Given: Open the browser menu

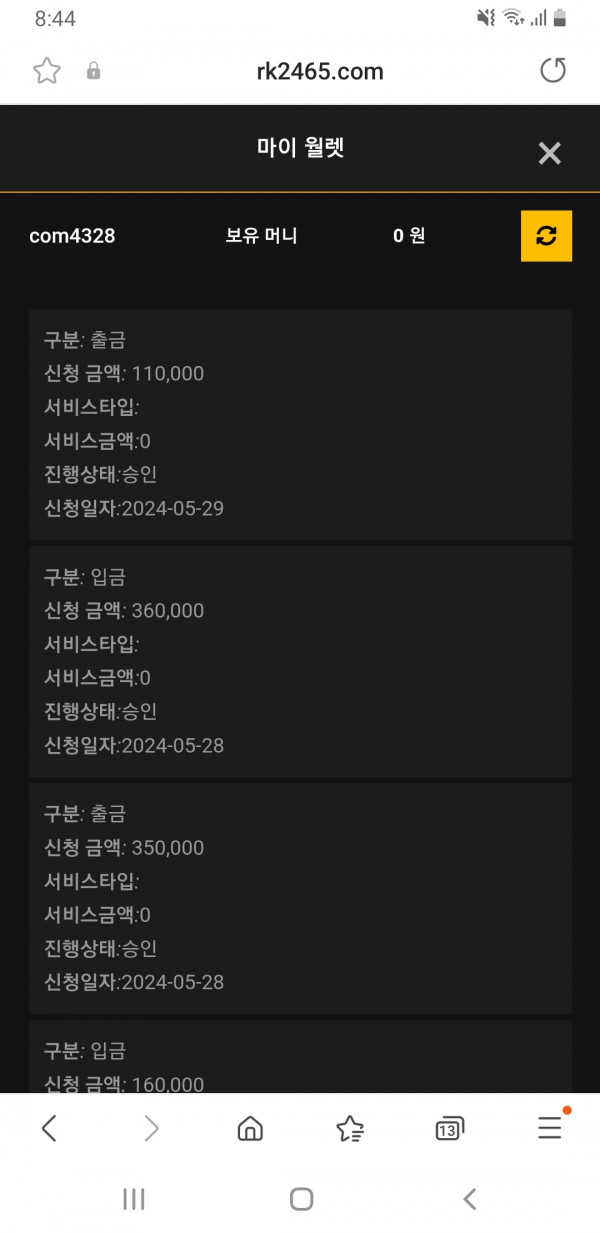Looking at the screenshot, I should click(x=550, y=1127).
